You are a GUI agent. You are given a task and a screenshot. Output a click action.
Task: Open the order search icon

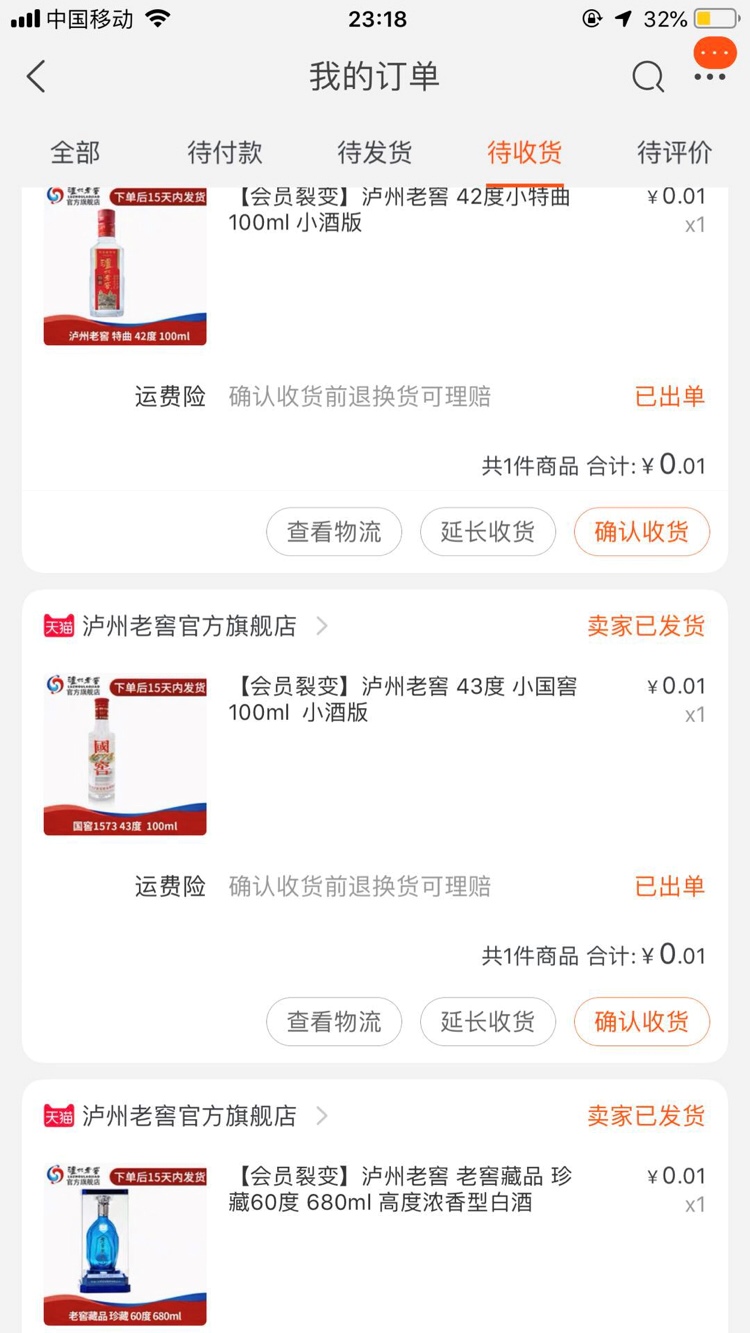[x=647, y=77]
